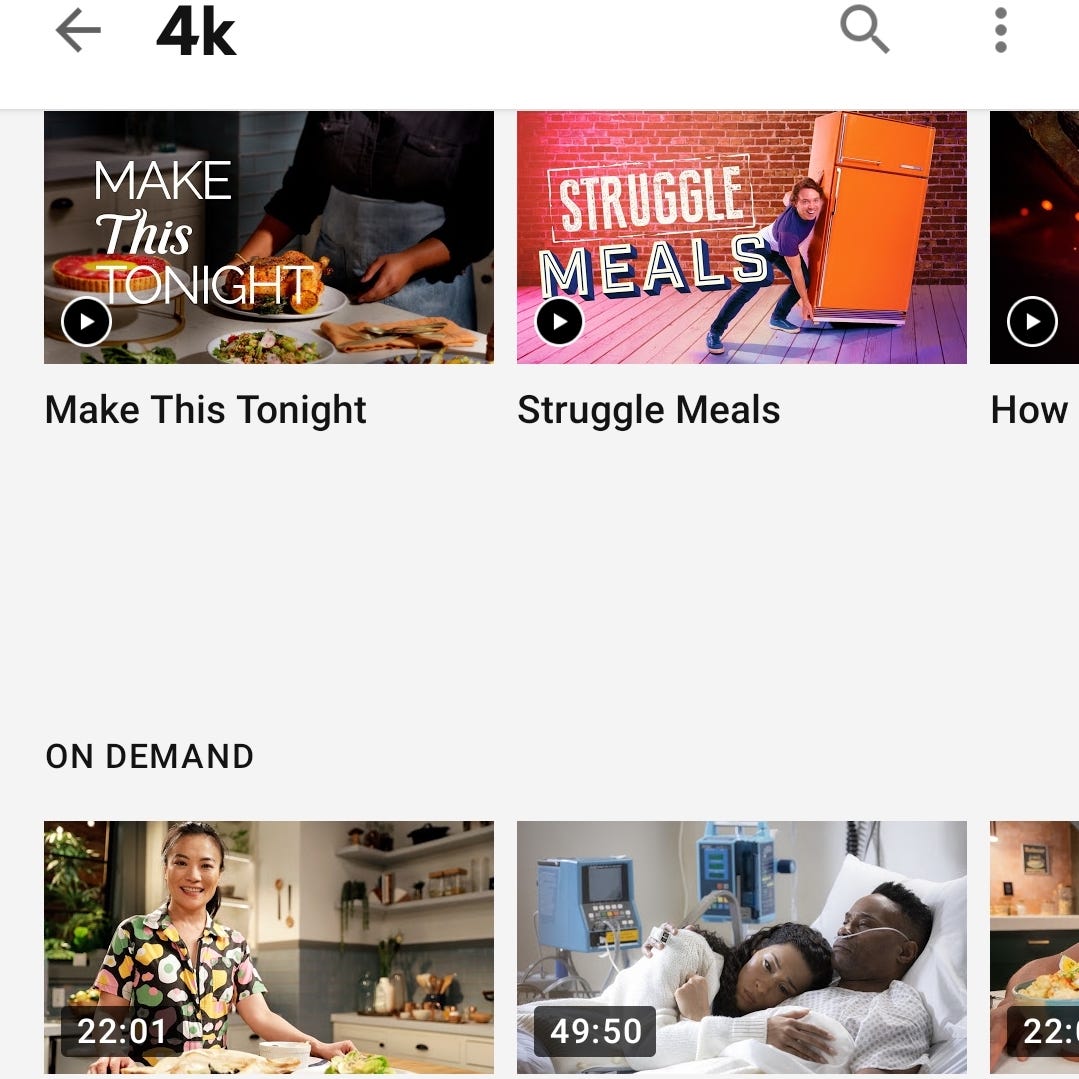Play the 49:50 hospital scene video
The width and height of the screenshot is (1079, 1079).
click(741, 945)
